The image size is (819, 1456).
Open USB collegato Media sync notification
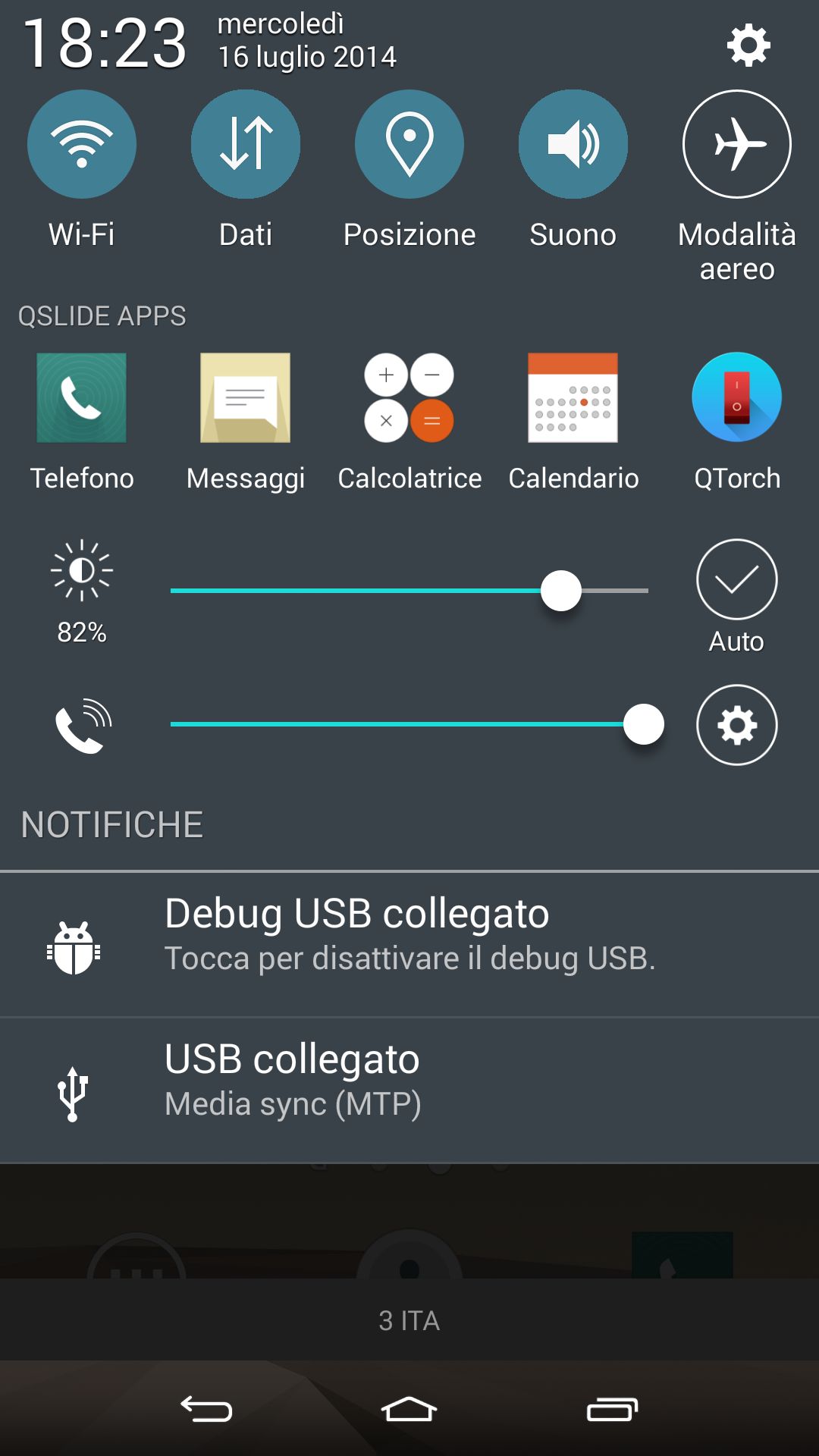tap(409, 1090)
